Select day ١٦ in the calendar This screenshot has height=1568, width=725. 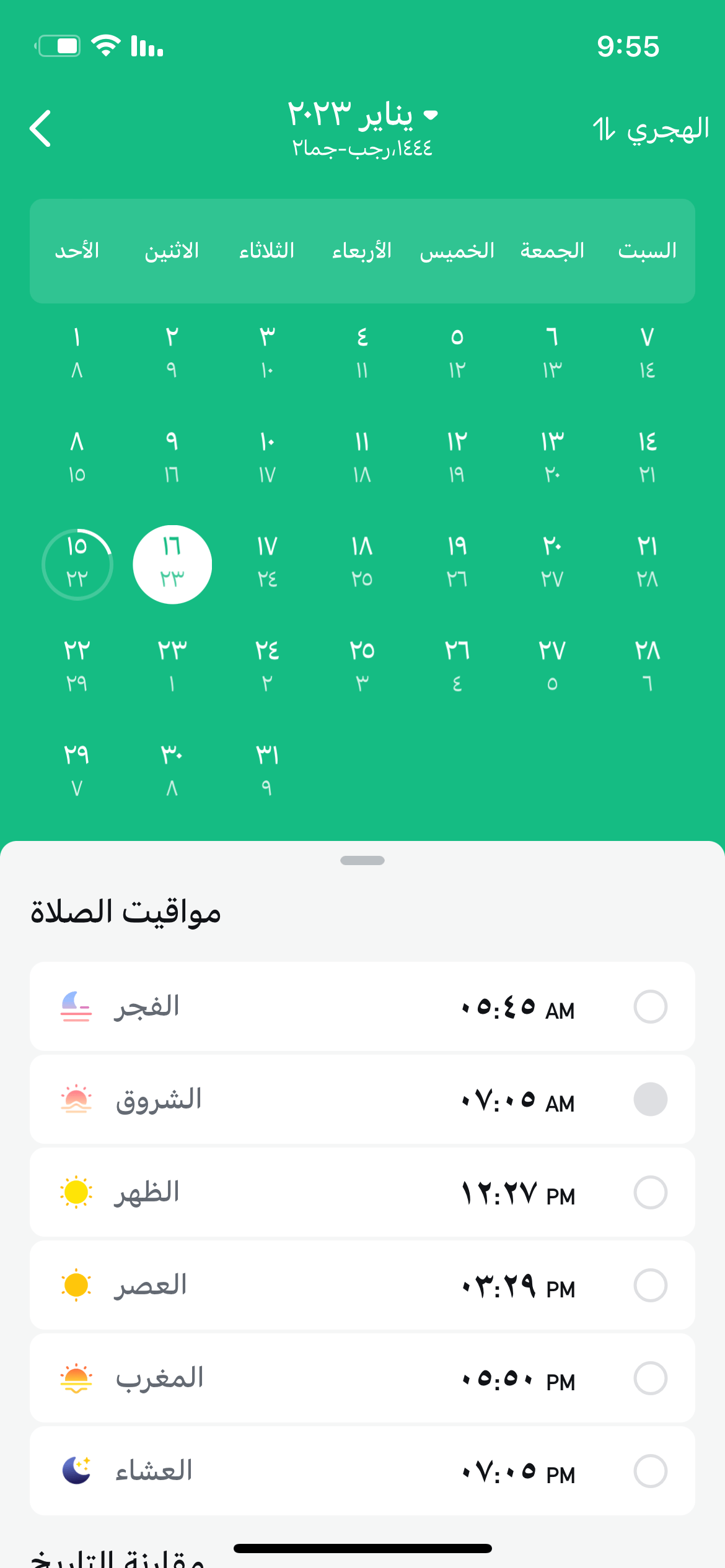[x=172, y=564]
